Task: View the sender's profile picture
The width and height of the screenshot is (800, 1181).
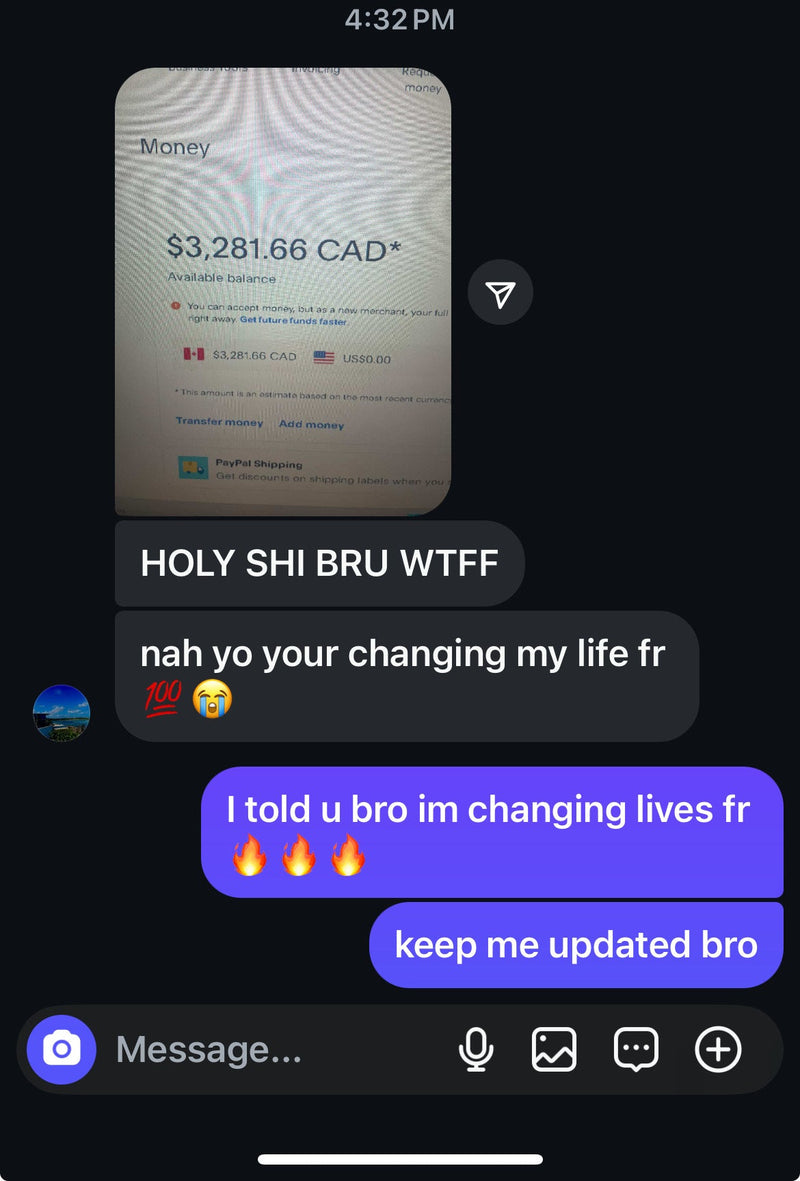Action: point(62,713)
